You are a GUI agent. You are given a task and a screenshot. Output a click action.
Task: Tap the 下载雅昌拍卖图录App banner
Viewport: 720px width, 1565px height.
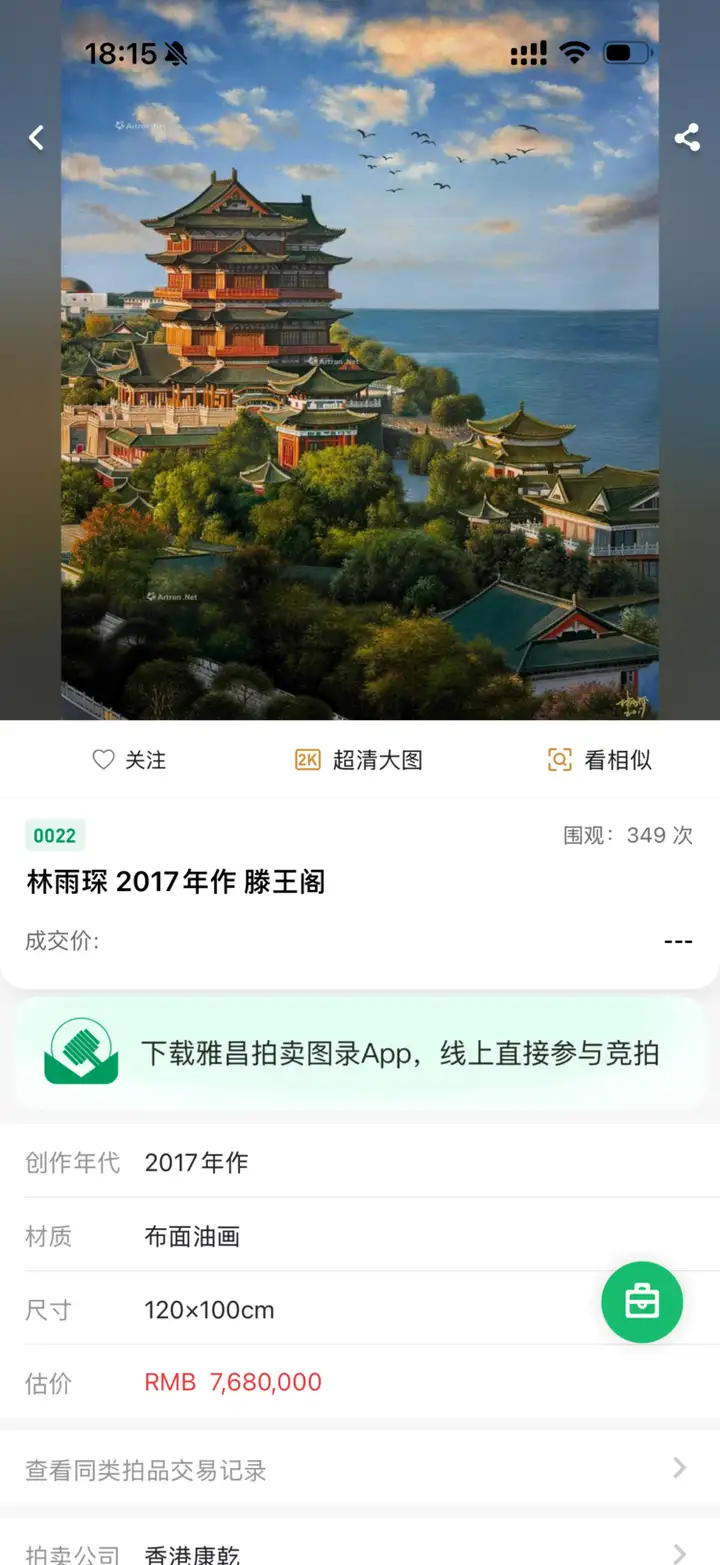[360, 1053]
